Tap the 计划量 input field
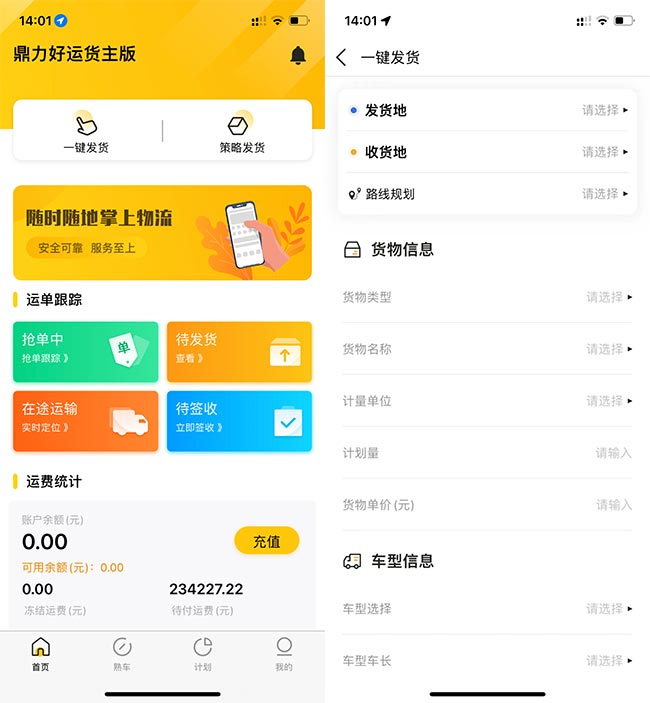 [487, 453]
